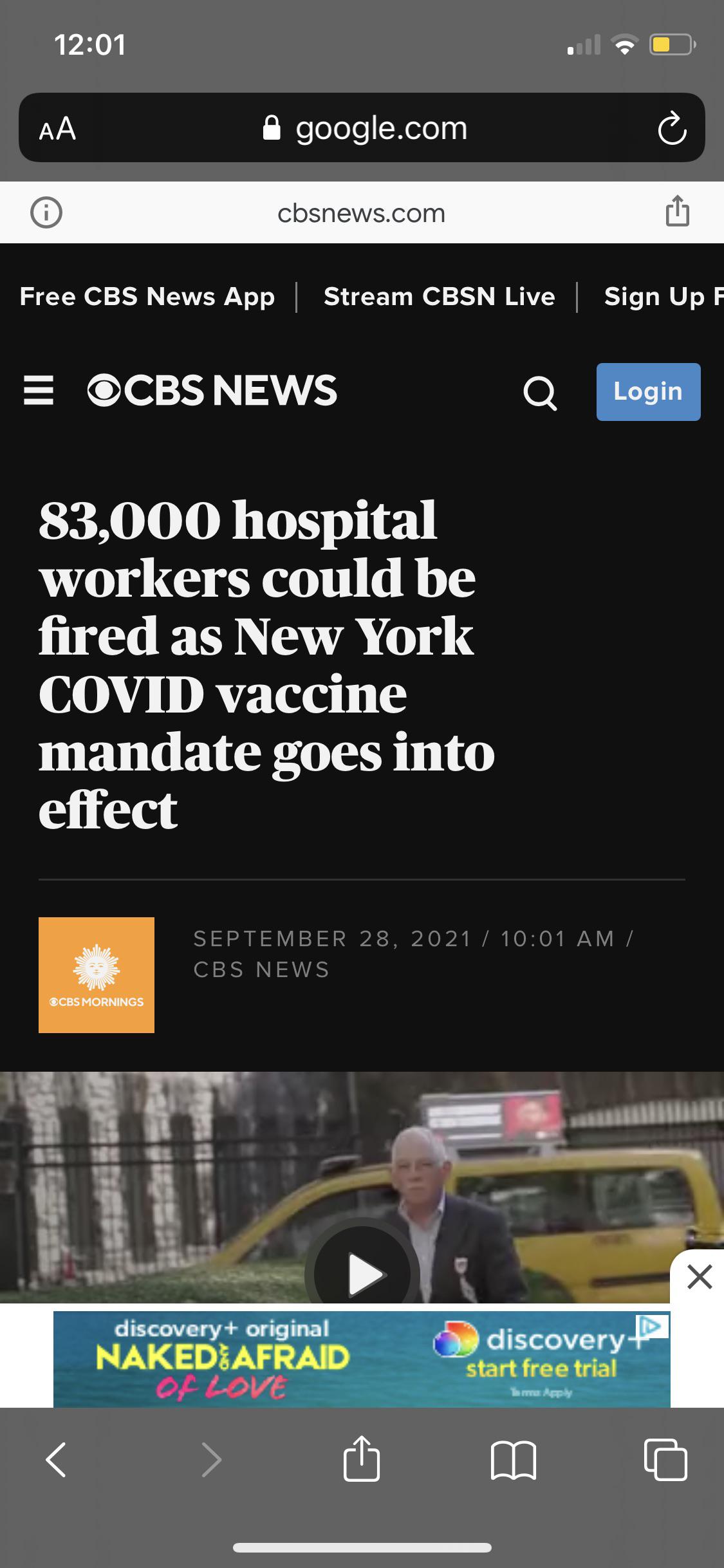Viewport: 724px width, 1568px height.
Task: Open the Free CBS News App link
Action: 147,297
